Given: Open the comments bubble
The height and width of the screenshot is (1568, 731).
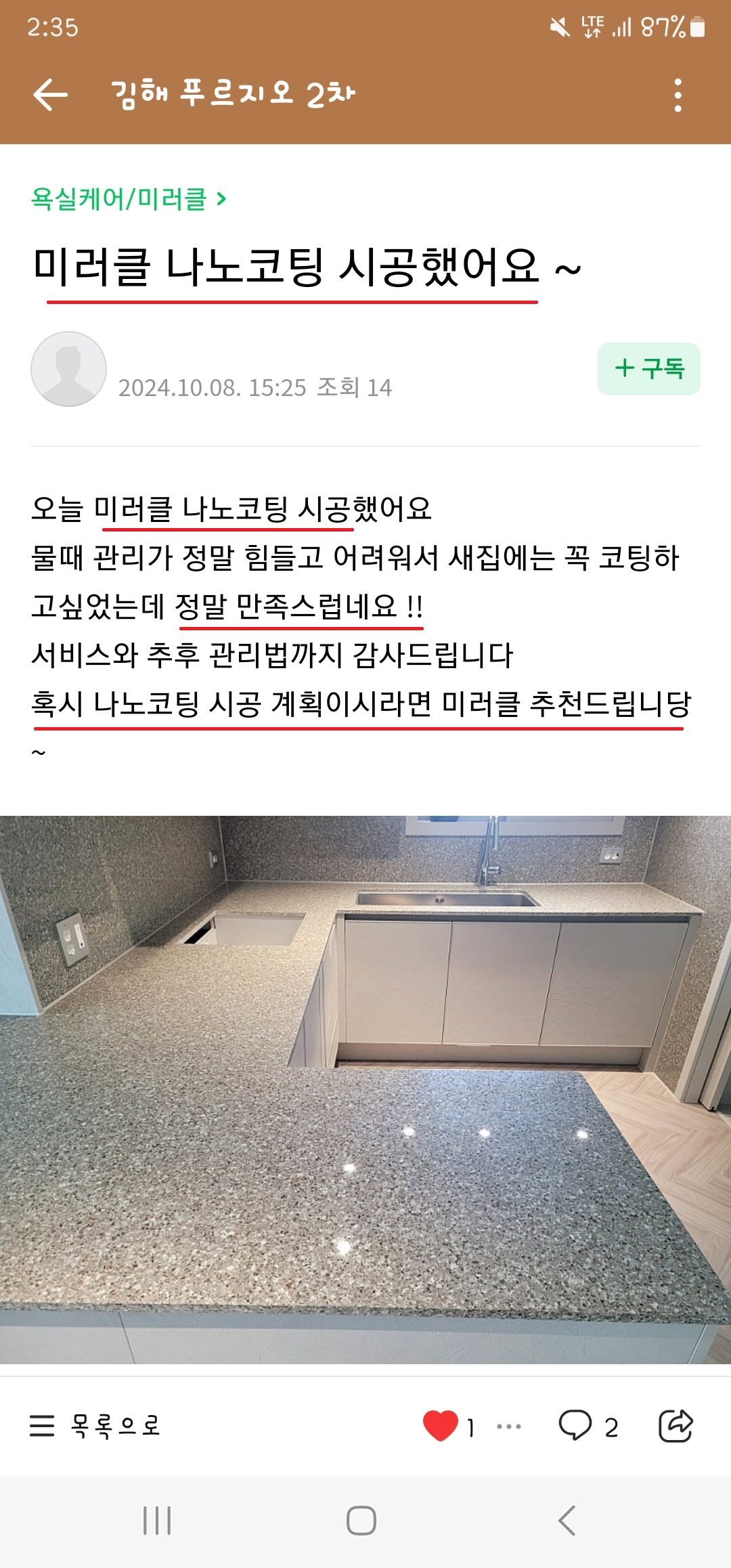Looking at the screenshot, I should click(575, 1425).
